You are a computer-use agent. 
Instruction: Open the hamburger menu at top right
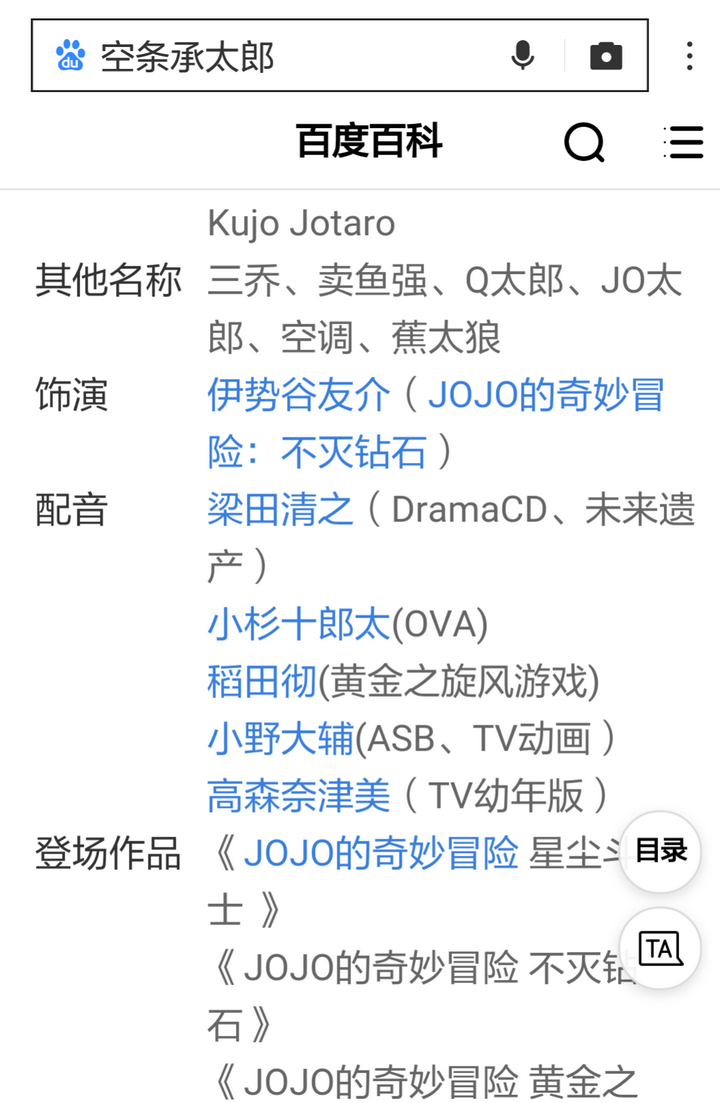pyautogui.click(x=684, y=142)
